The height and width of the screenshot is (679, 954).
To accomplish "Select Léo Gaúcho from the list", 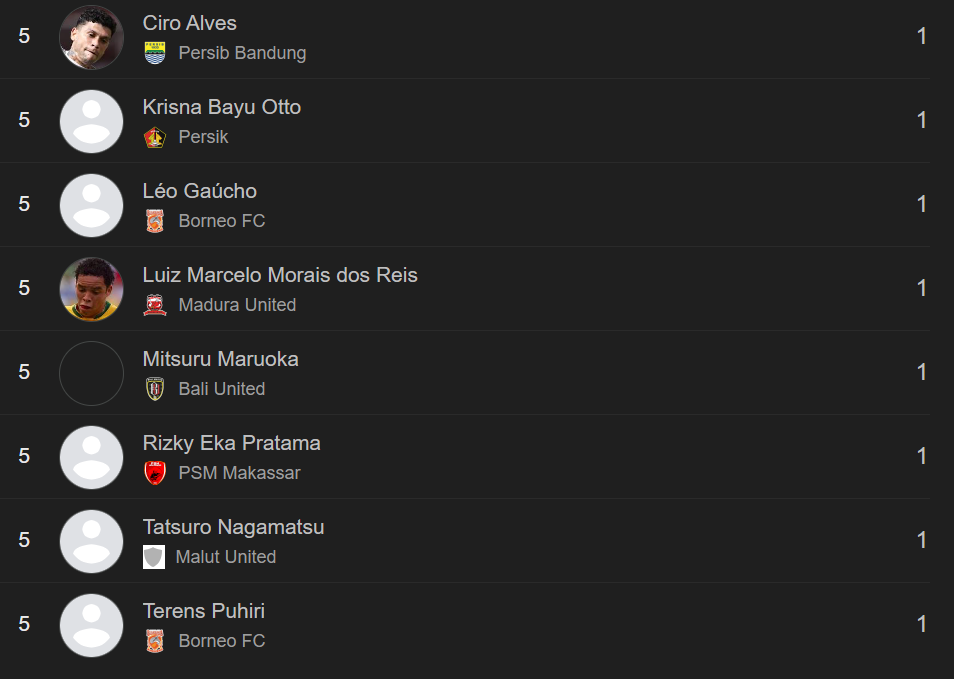I will point(199,191).
